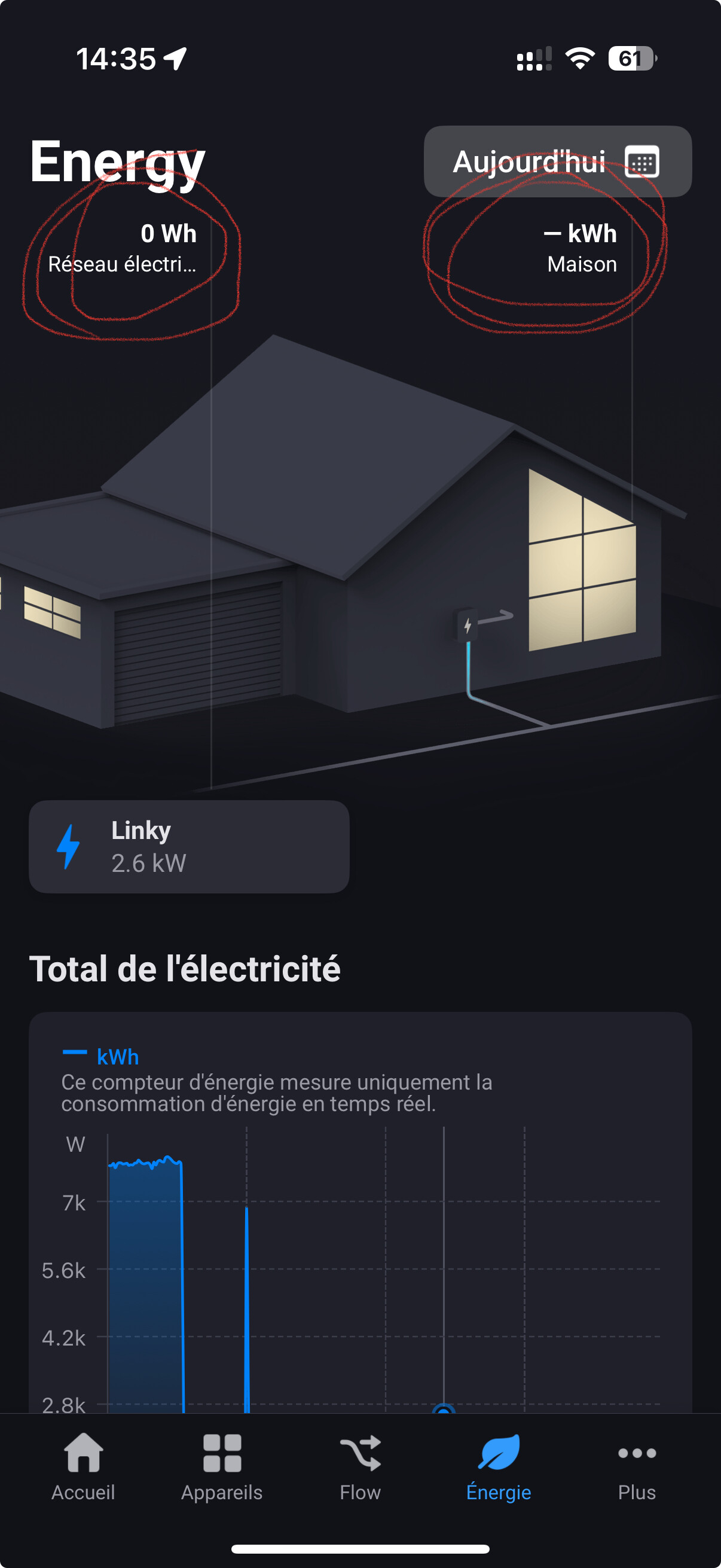Go to the Accueil tab
The width and height of the screenshot is (721, 1568).
[83, 1468]
